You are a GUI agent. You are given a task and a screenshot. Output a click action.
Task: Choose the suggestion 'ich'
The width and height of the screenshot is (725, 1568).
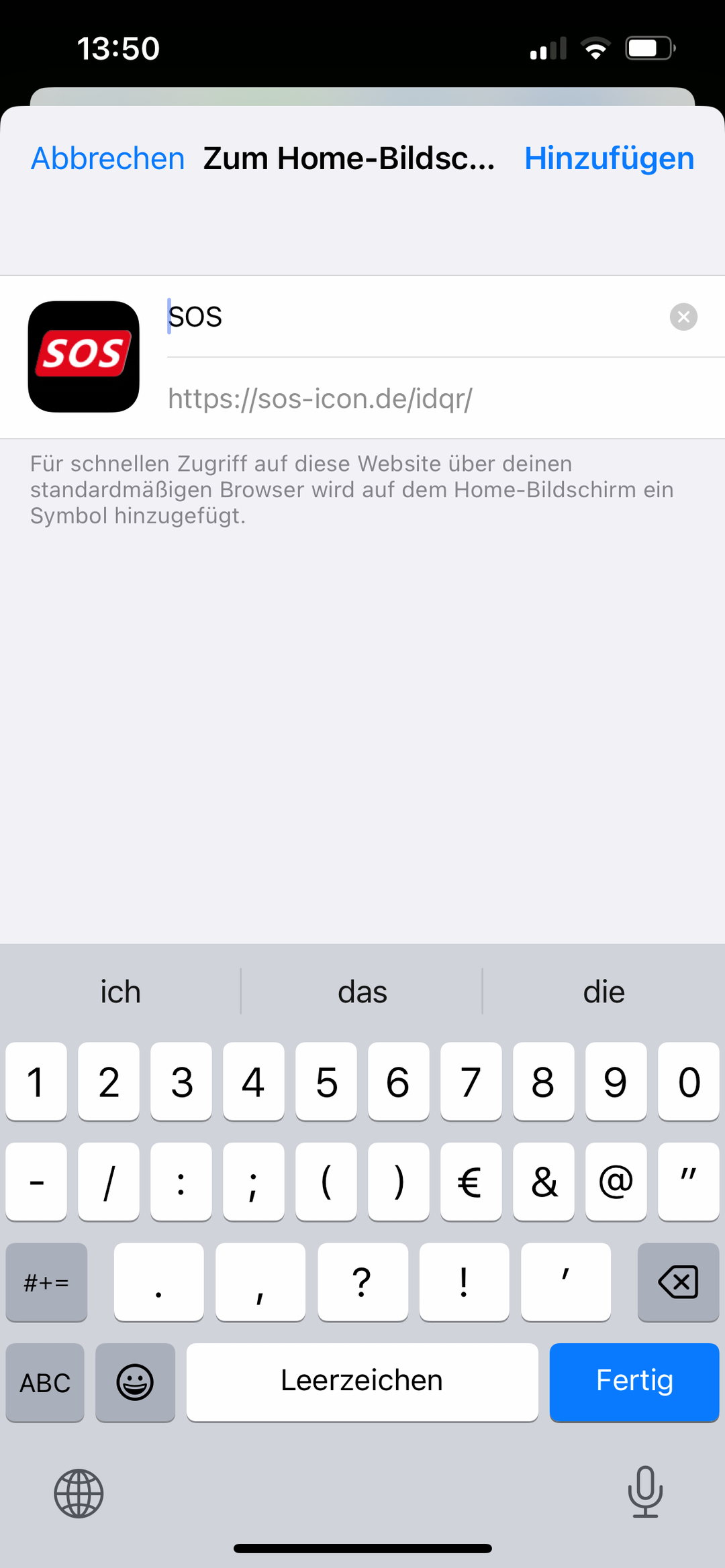click(x=121, y=992)
